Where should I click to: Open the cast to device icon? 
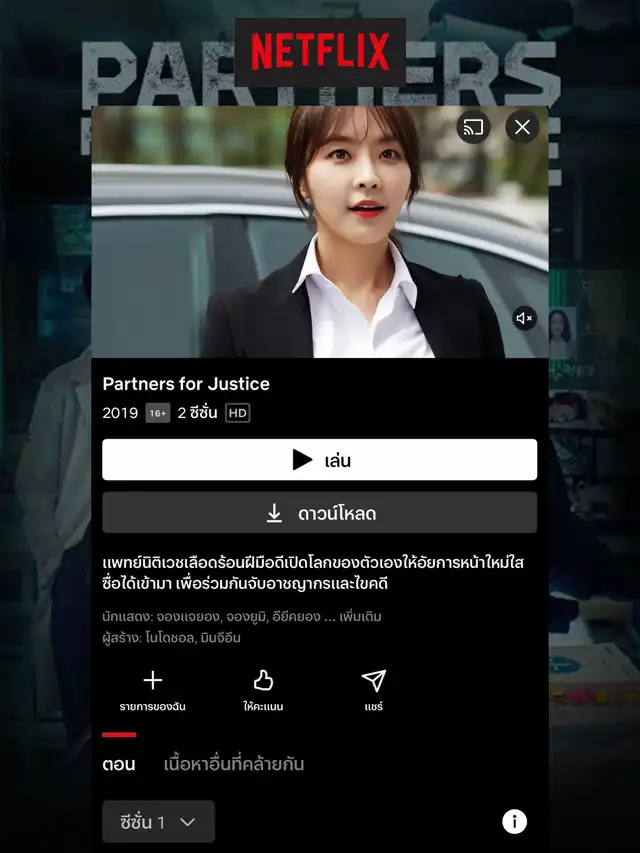click(474, 127)
